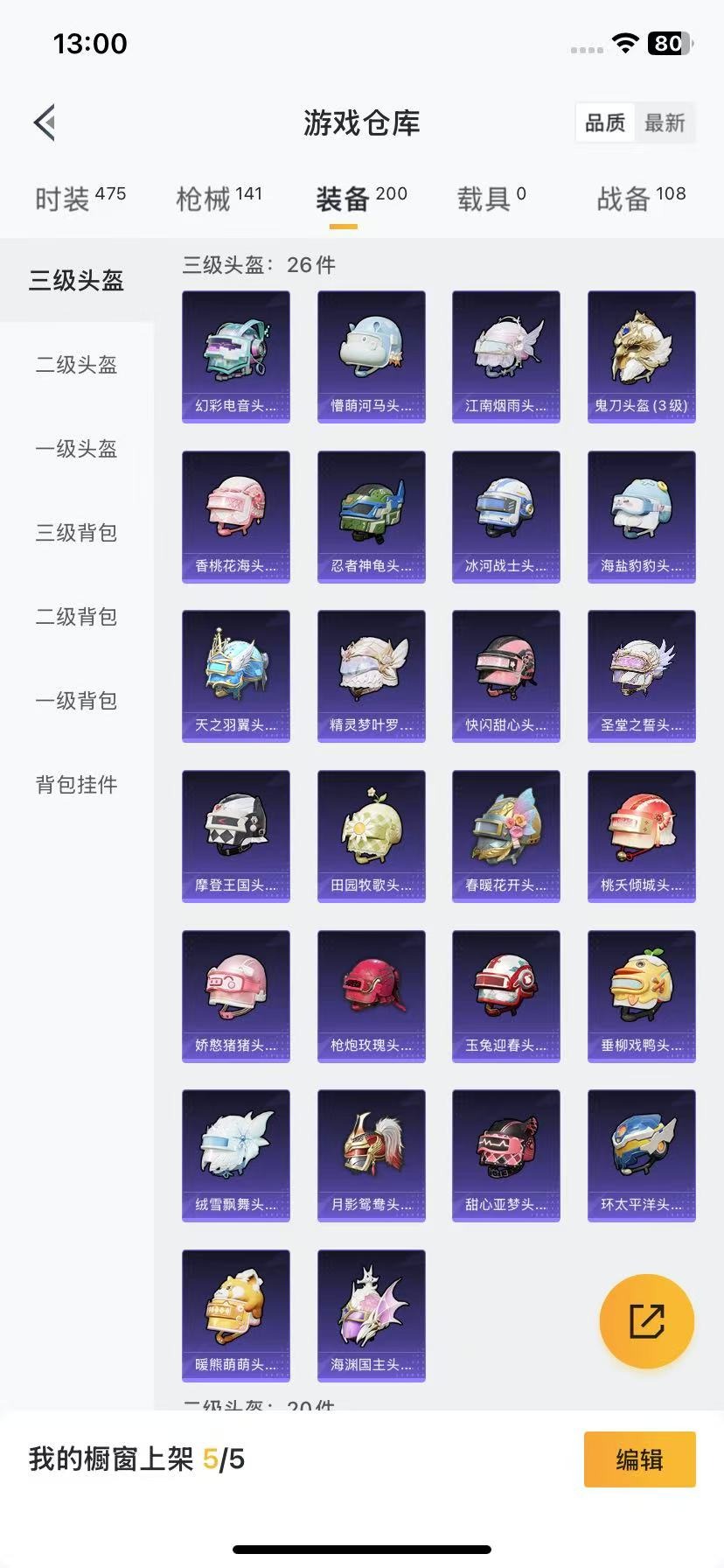
Task: Open the 环太平洋 helmet item
Action: (641, 1155)
